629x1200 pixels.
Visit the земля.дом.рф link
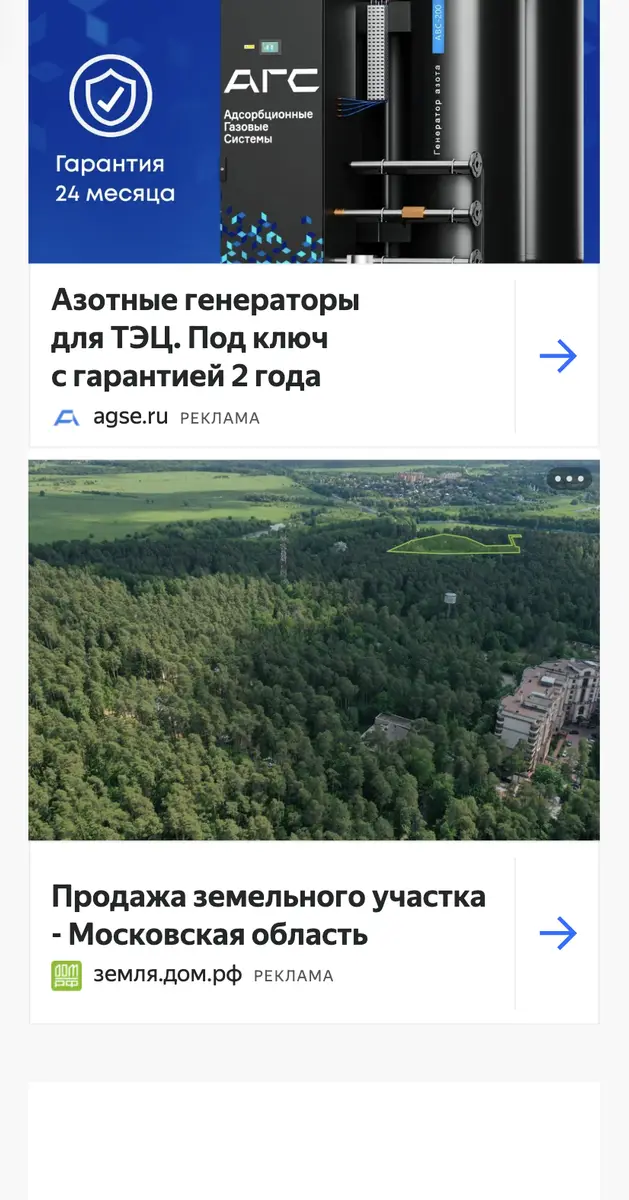coord(168,975)
